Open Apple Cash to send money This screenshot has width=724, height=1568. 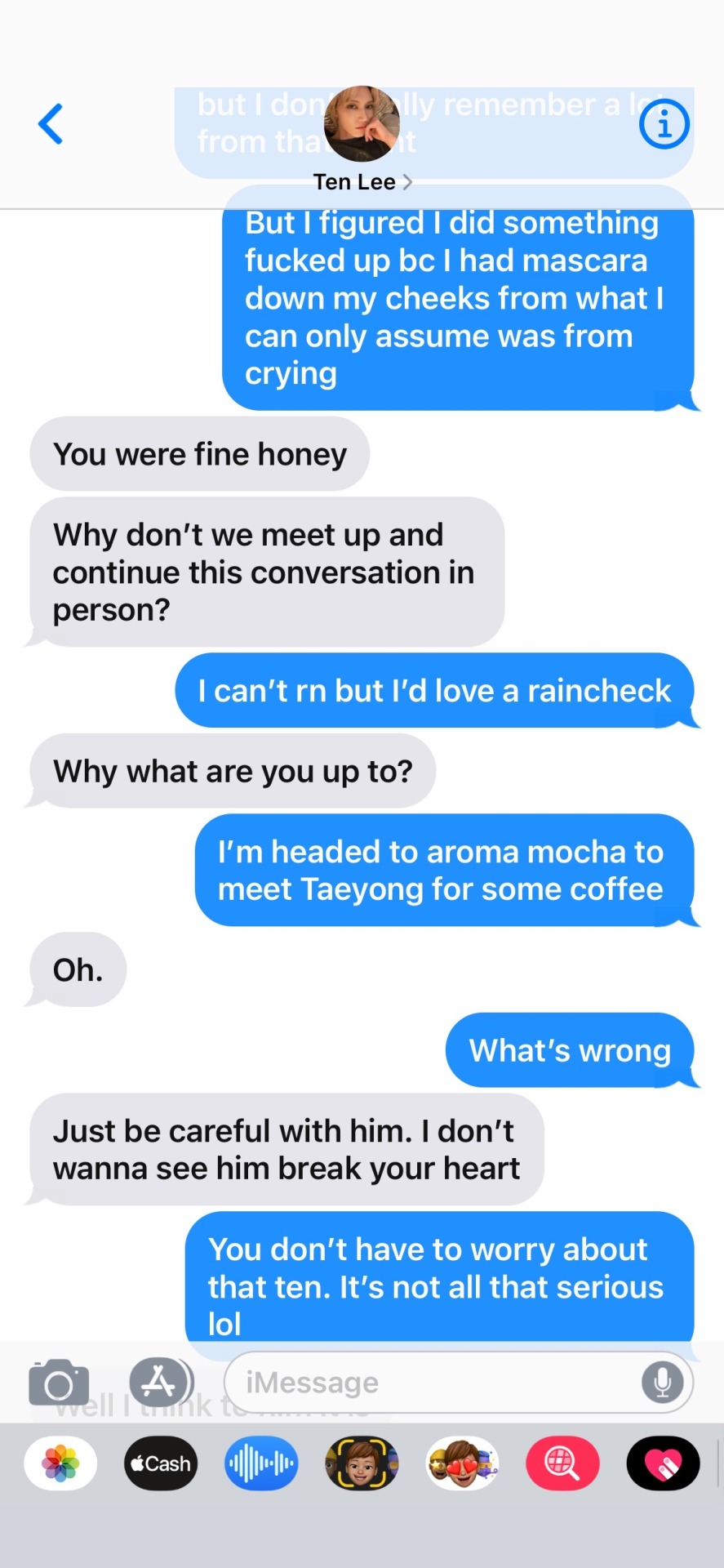coord(161,1463)
